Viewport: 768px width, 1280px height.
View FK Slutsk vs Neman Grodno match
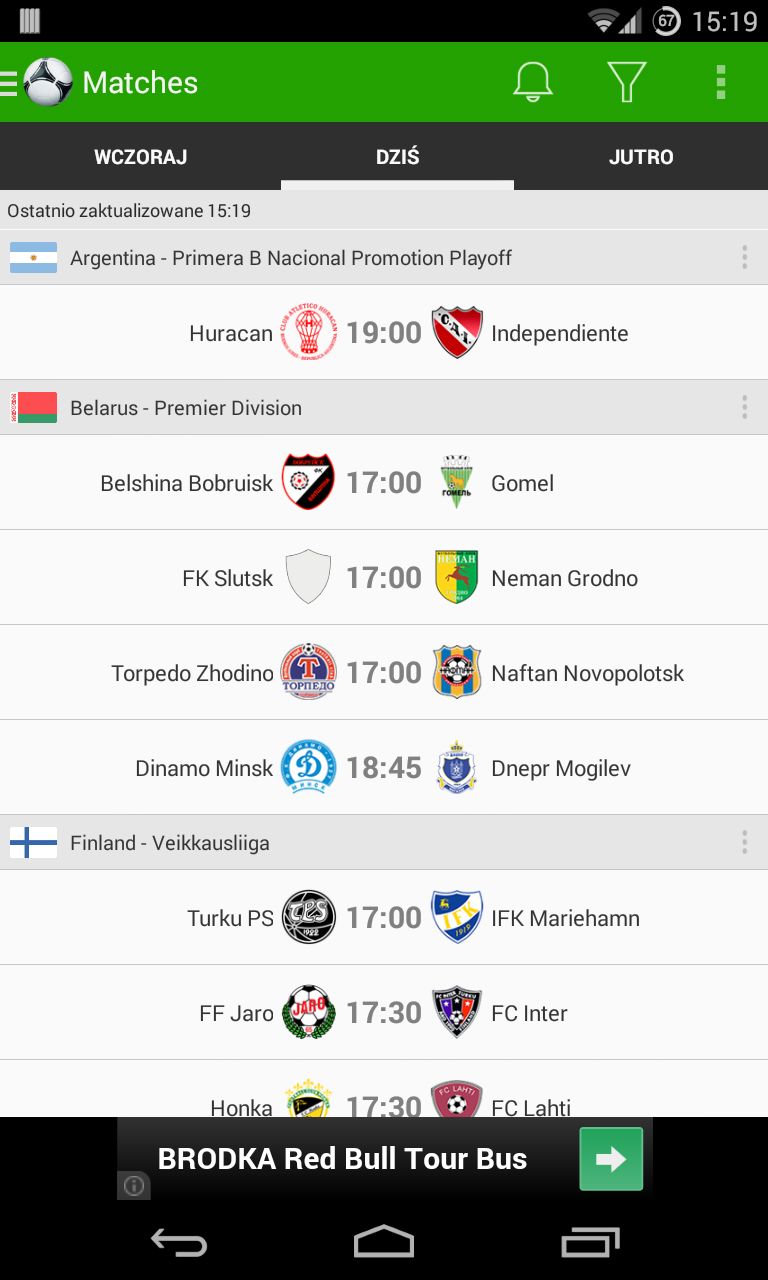point(384,578)
